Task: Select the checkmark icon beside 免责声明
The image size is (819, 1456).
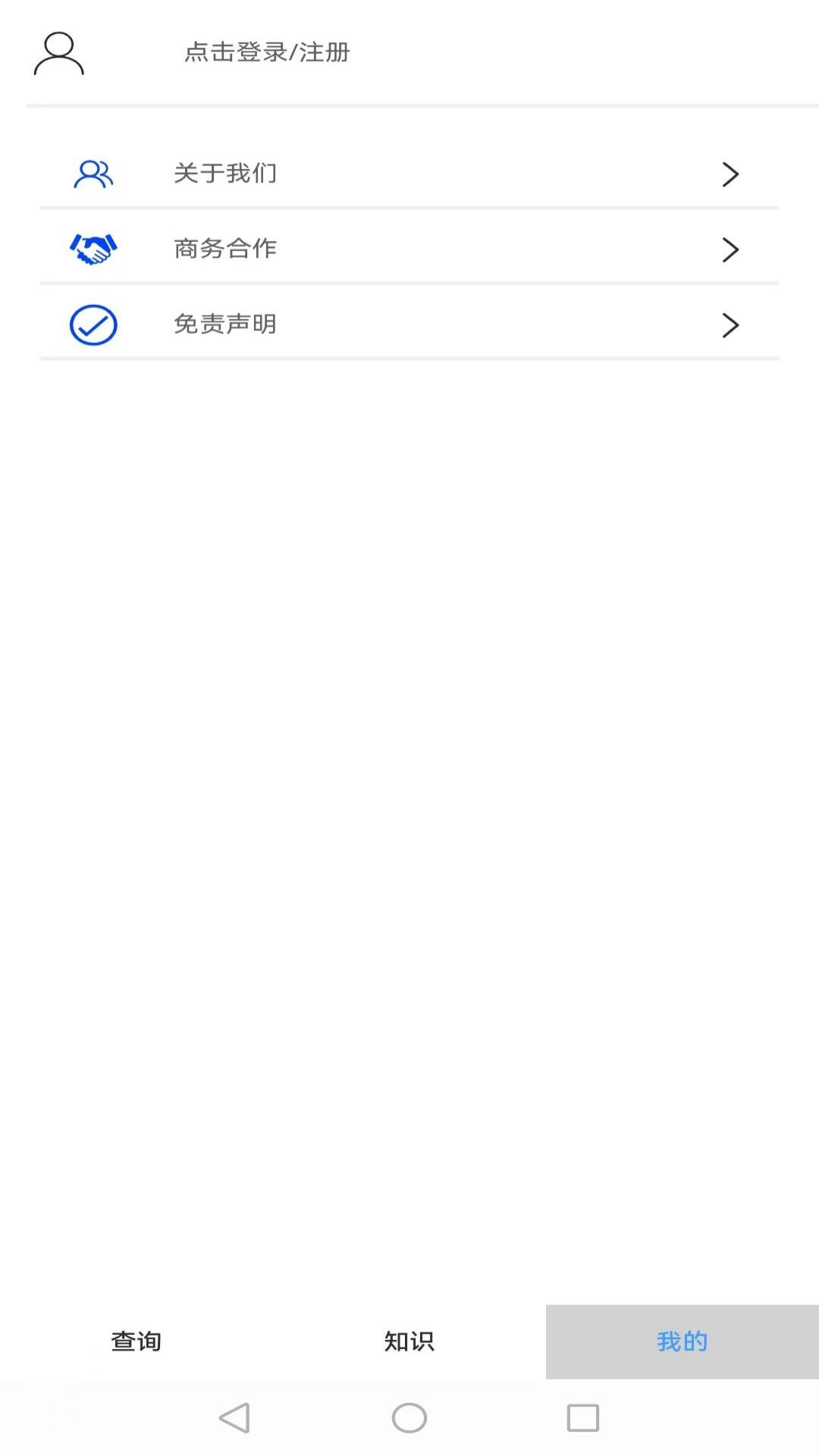Action: point(93,325)
